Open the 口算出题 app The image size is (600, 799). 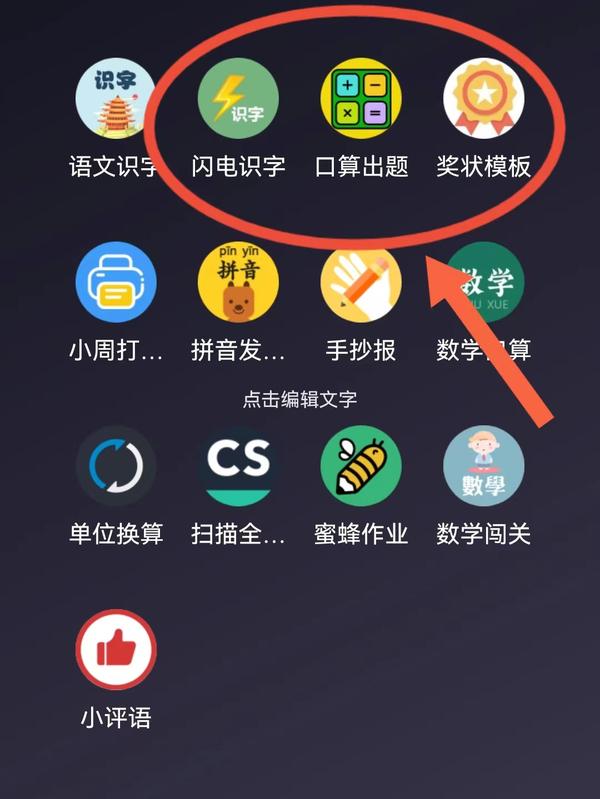(x=361, y=99)
